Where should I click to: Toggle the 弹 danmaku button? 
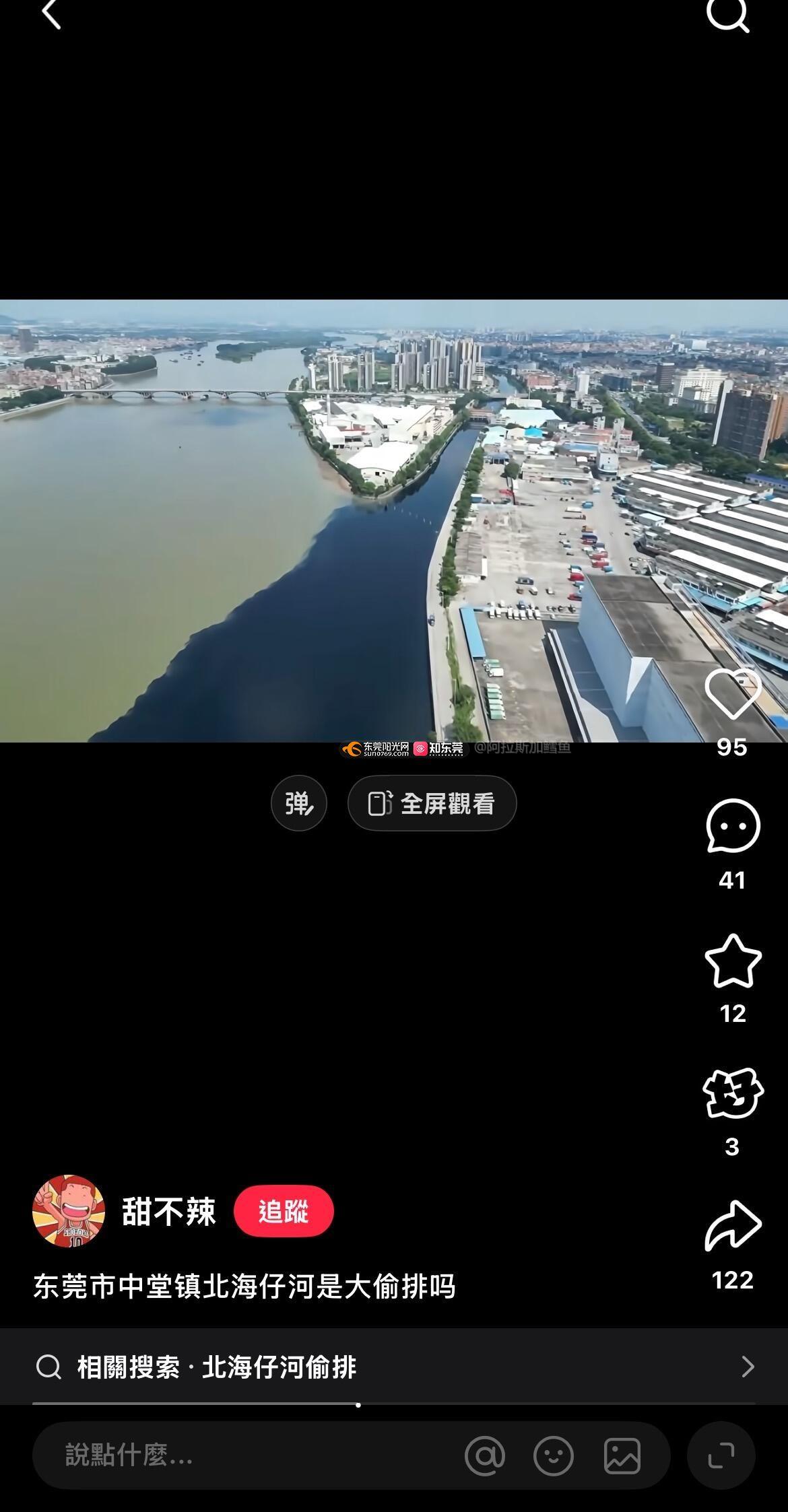(x=299, y=803)
